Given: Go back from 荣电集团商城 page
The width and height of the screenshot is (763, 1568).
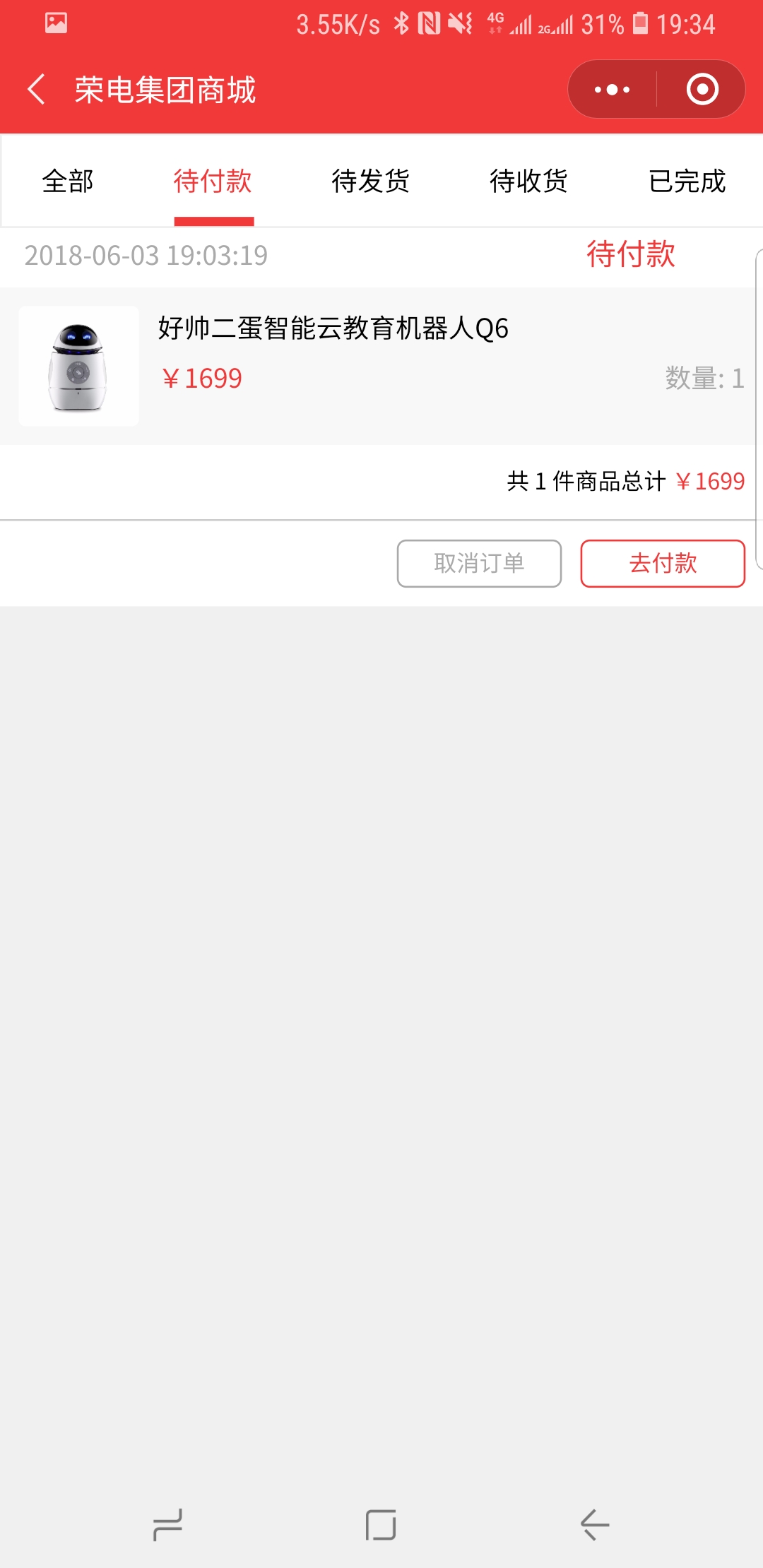Looking at the screenshot, I should (x=36, y=90).
